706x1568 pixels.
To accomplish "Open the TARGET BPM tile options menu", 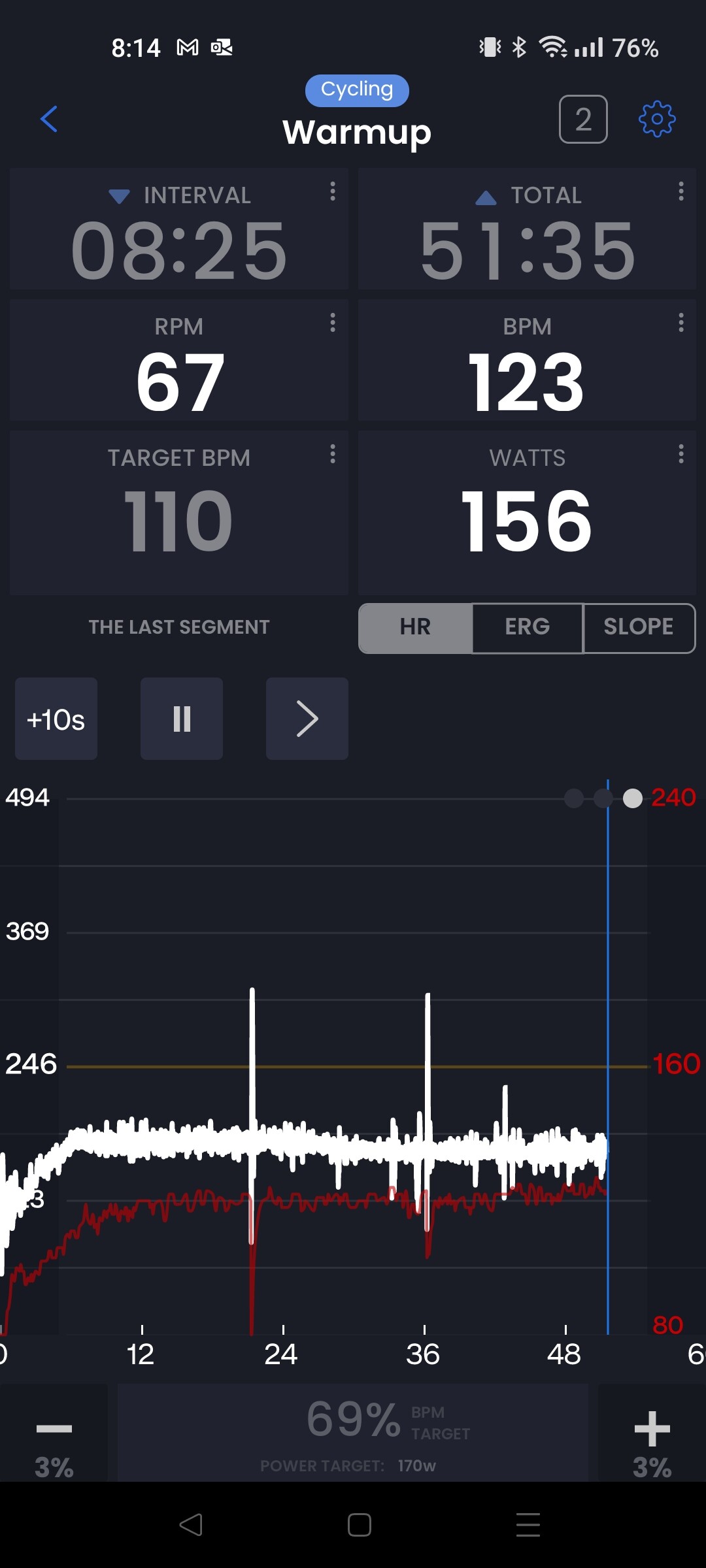I will (x=333, y=453).
